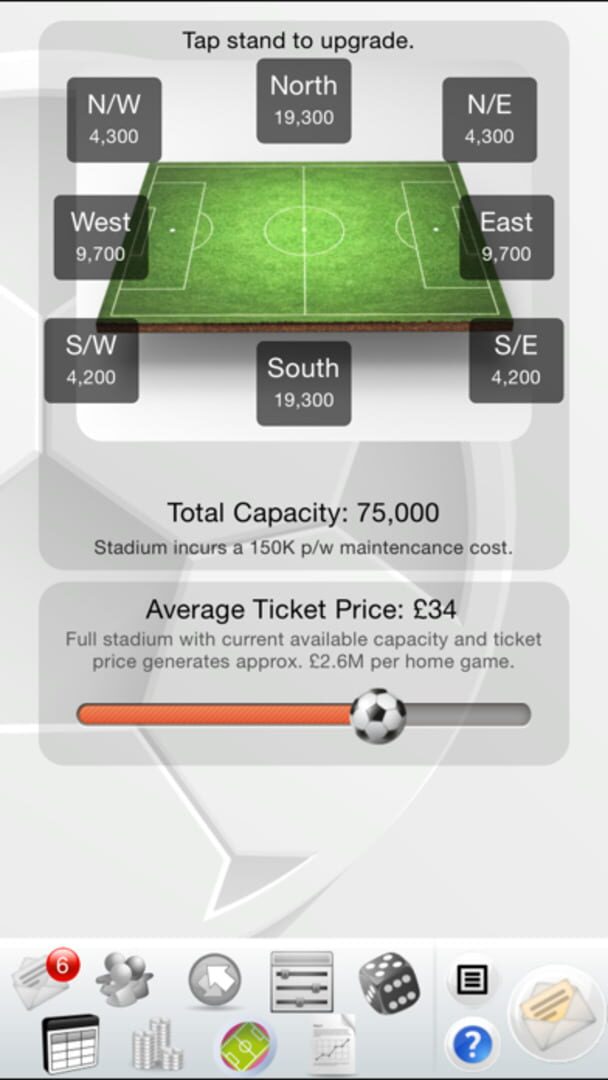Viewport: 608px width, 1080px height.
Task: Tap the N/E corner stand
Action: (490, 119)
